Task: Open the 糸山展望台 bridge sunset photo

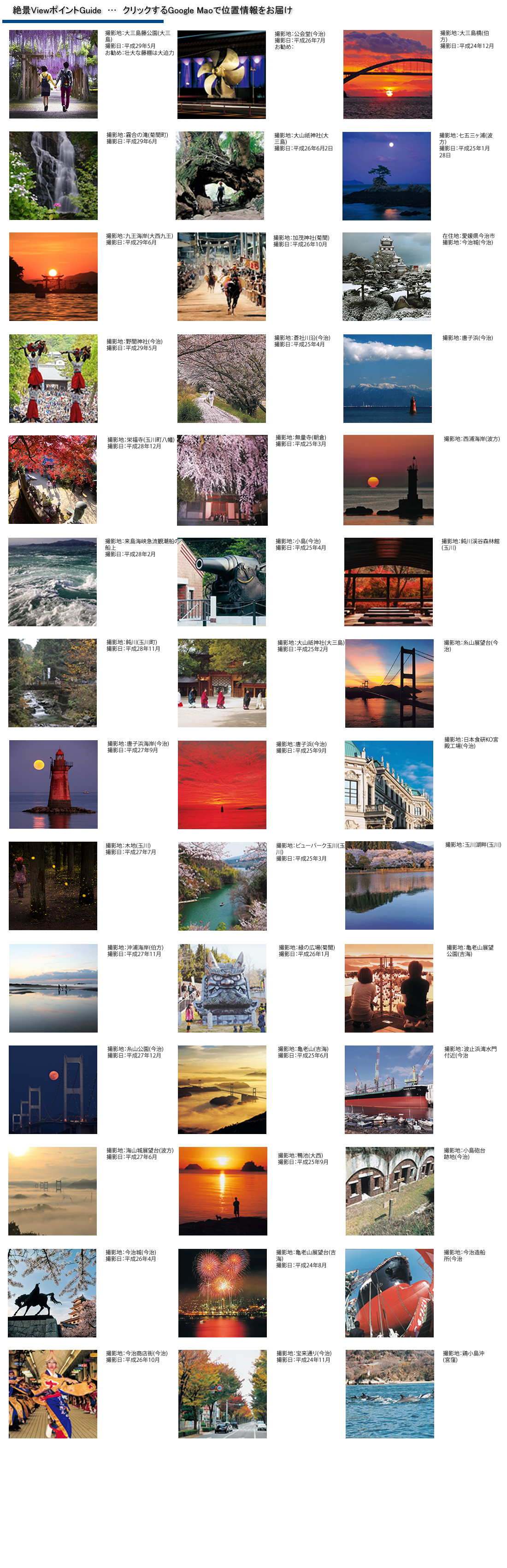Action: tap(389, 683)
